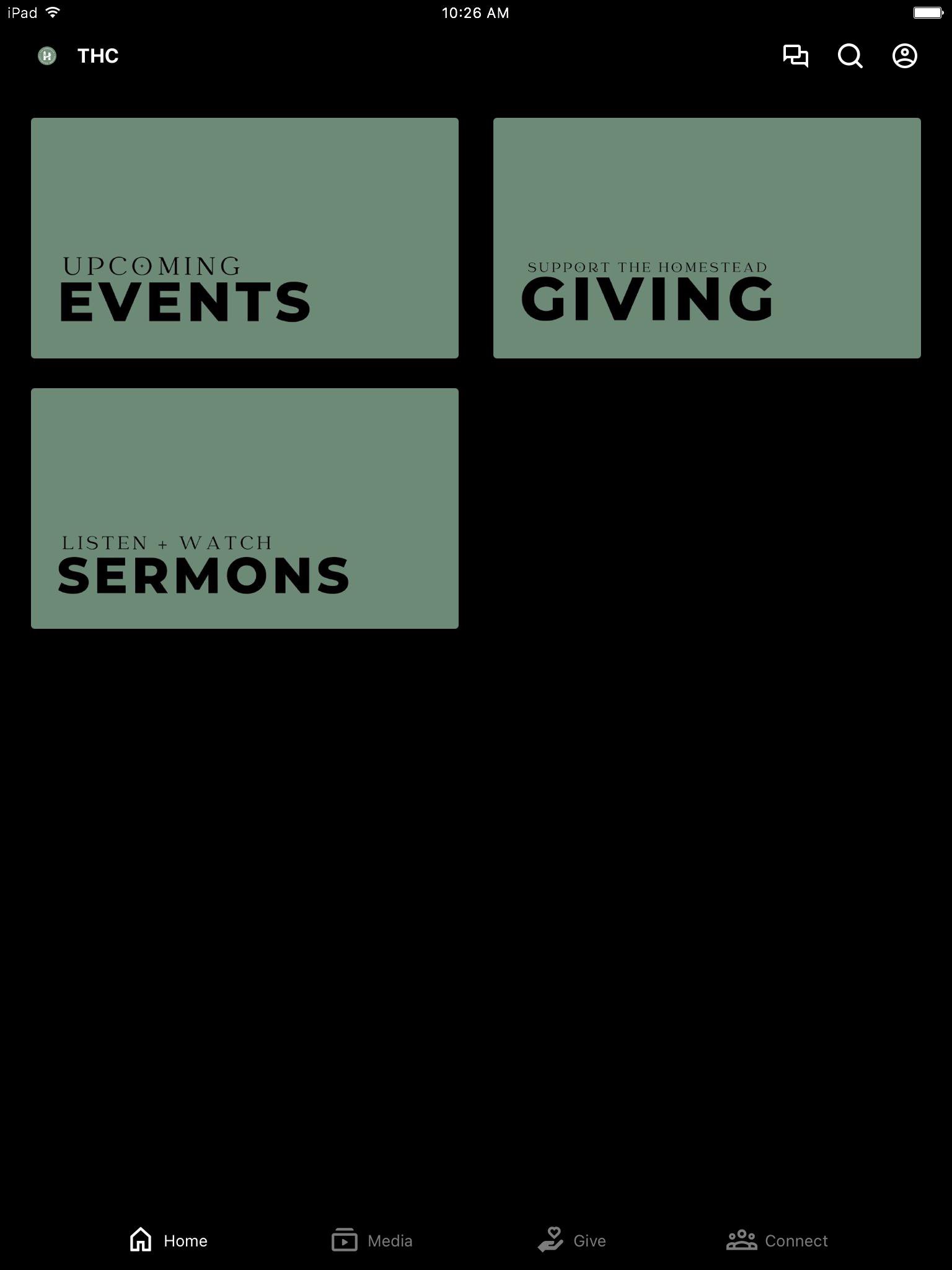Switch to the Home tab
Screen dimensions: 952x1270
(x=169, y=1240)
